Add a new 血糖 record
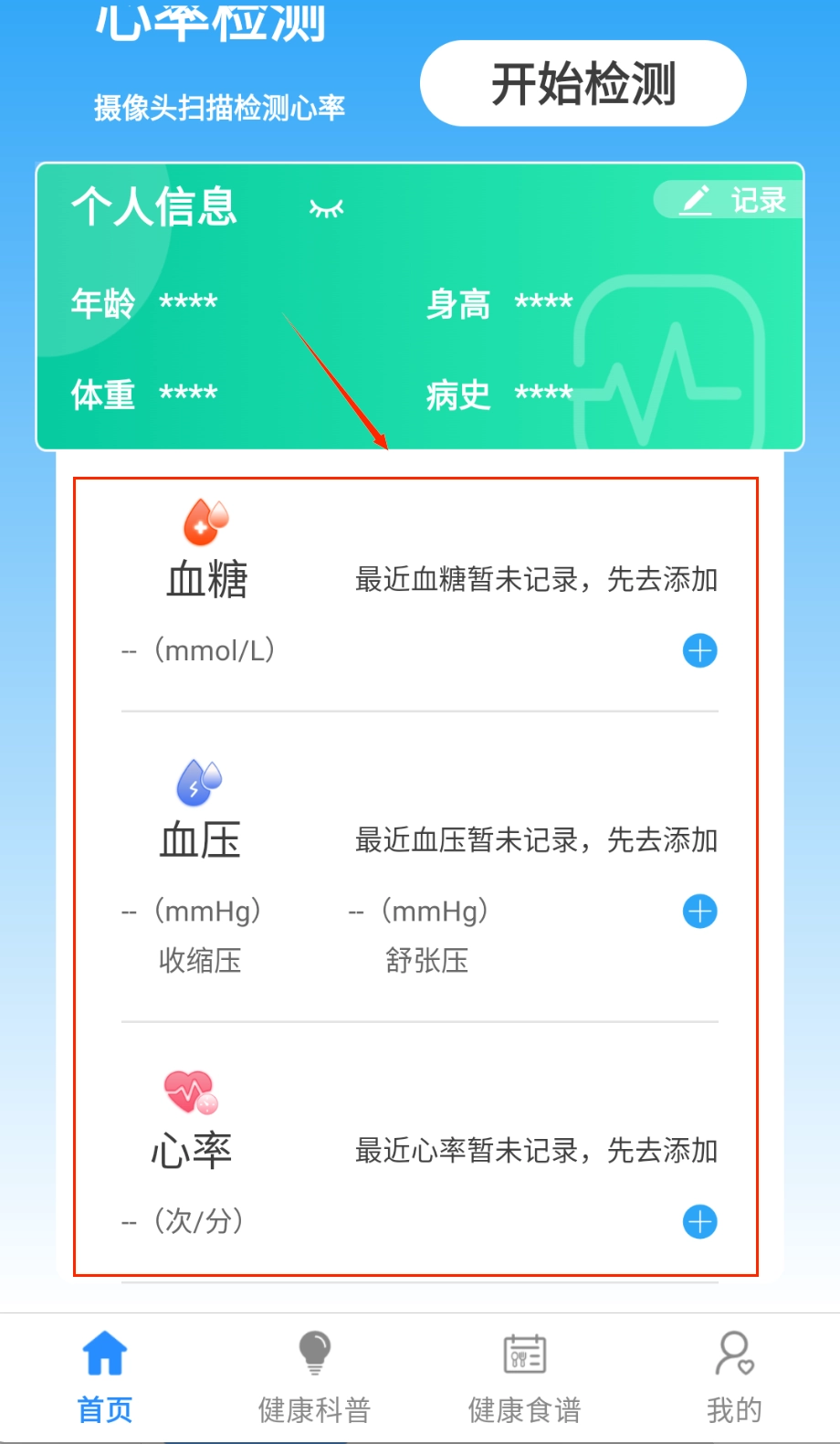Image resolution: width=840 pixels, height=1444 pixels. (x=699, y=651)
